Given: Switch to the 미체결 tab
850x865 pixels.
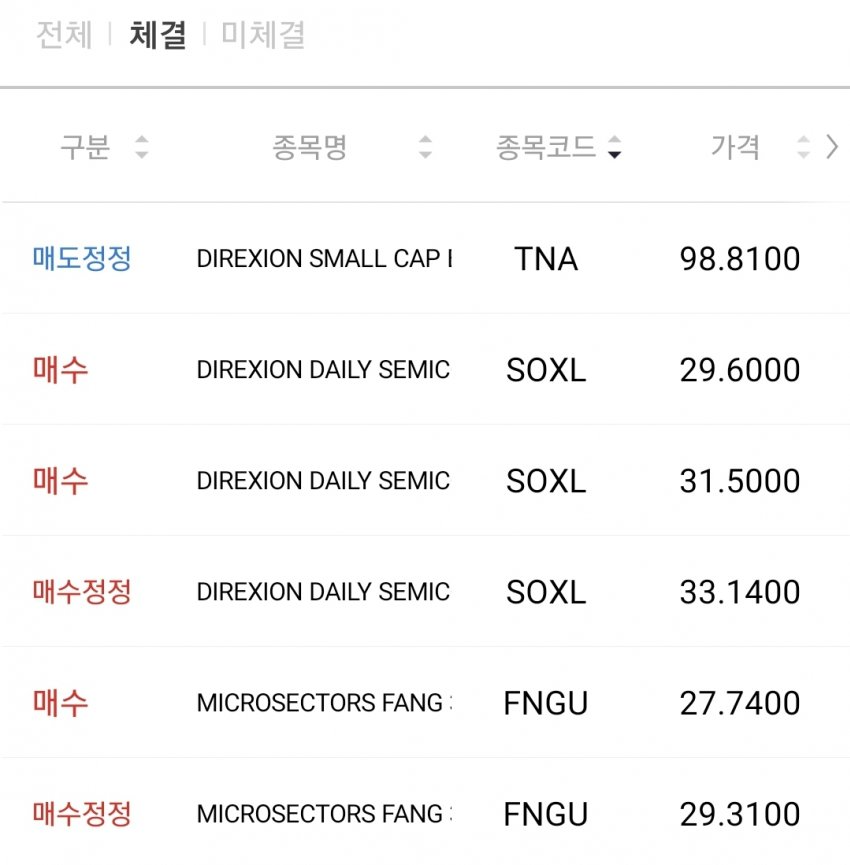Looking at the screenshot, I should pyautogui.click(x=263, y=35).
